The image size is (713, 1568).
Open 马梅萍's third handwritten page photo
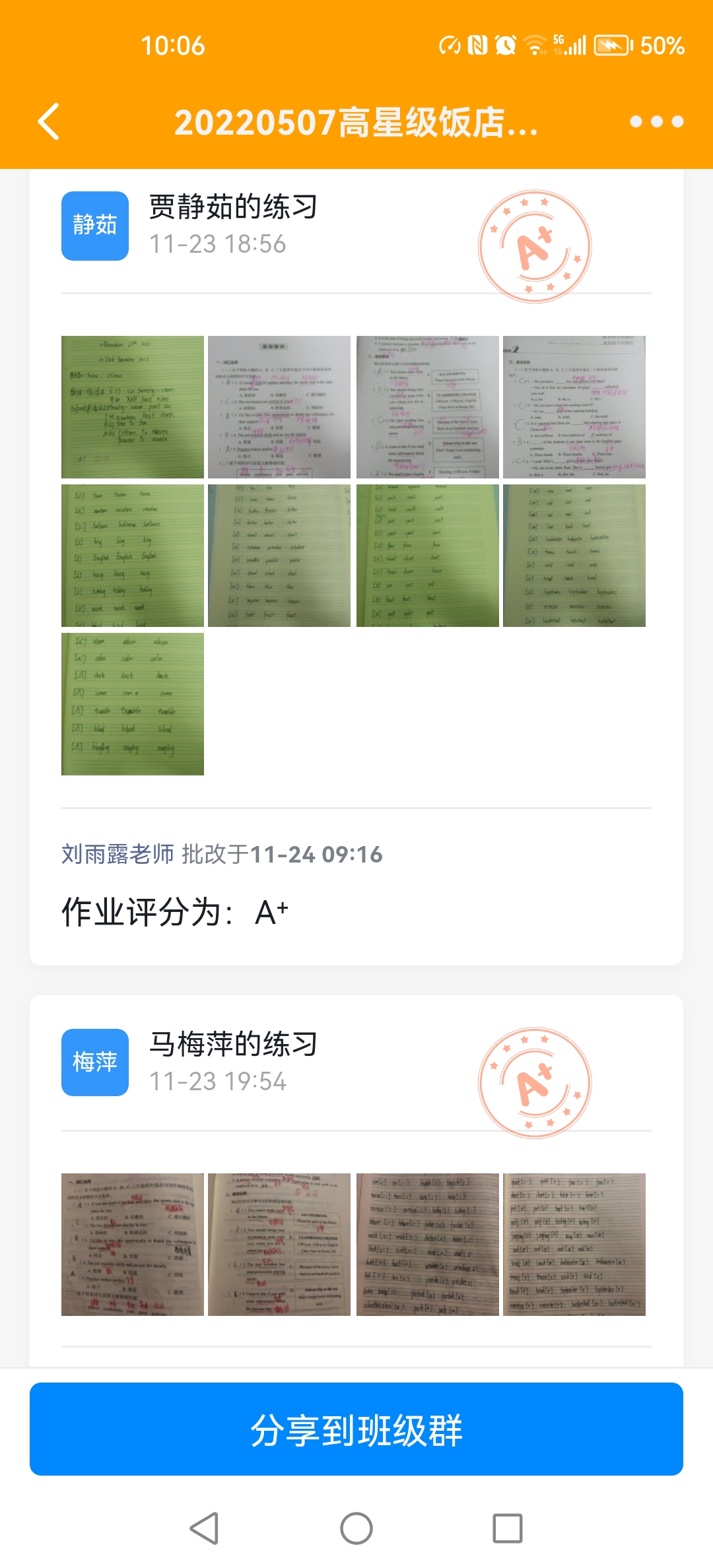pos(428,1245)
